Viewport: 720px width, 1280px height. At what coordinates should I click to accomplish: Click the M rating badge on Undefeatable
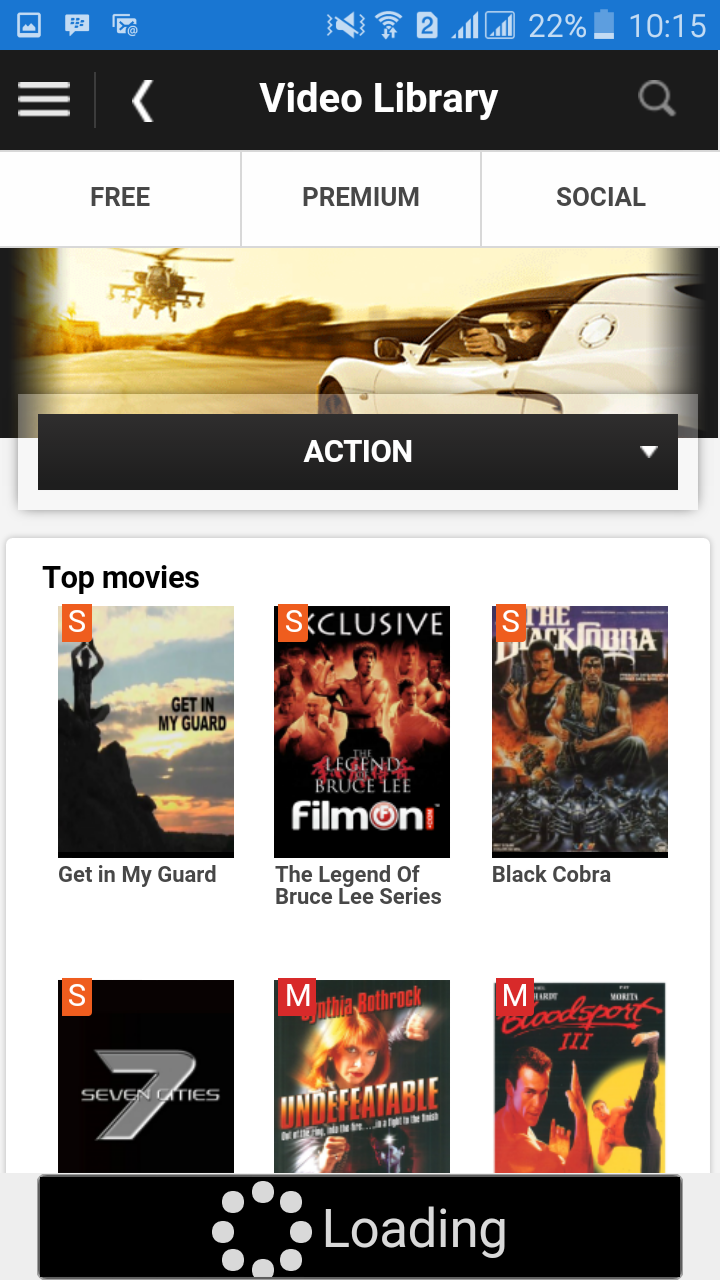(x=293, y=996)
